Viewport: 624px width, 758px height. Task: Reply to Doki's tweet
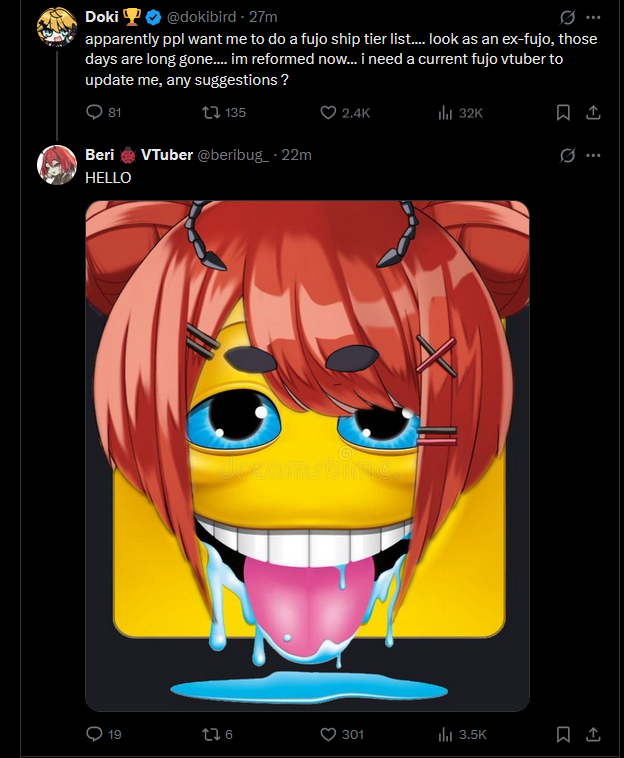95,113
